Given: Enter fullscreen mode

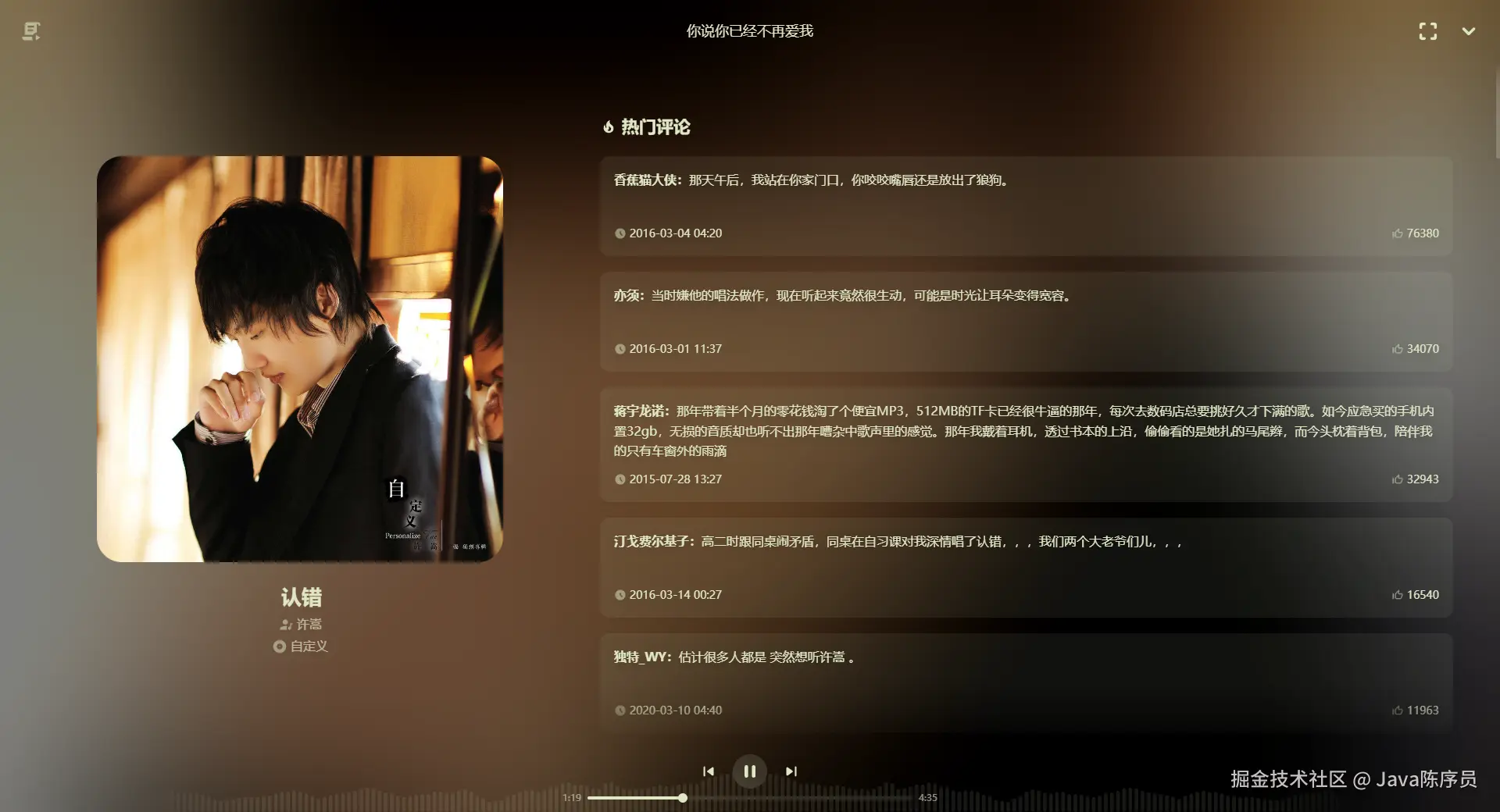Looking at the screenshot, I should point(1427,31).
